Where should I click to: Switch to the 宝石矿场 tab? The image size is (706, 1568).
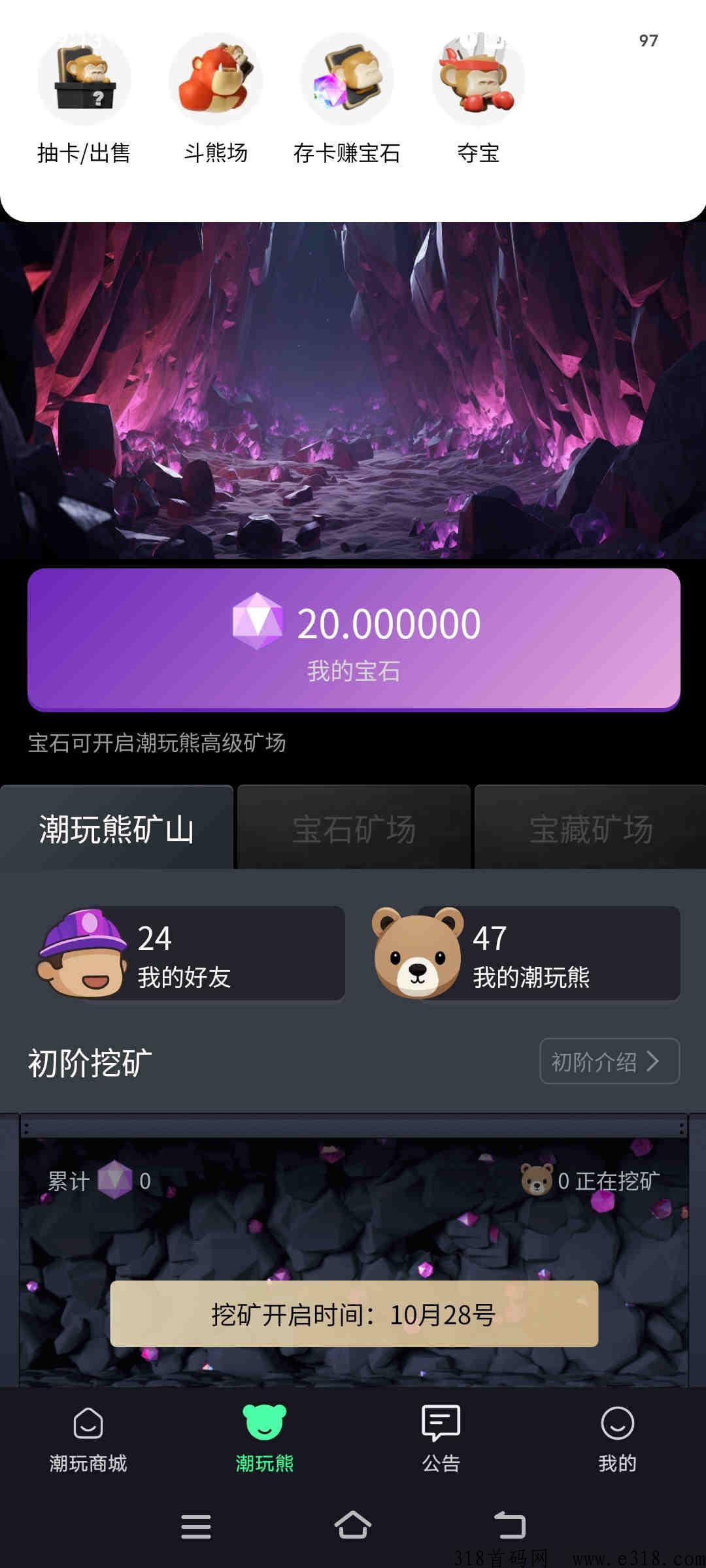[354, 828]
